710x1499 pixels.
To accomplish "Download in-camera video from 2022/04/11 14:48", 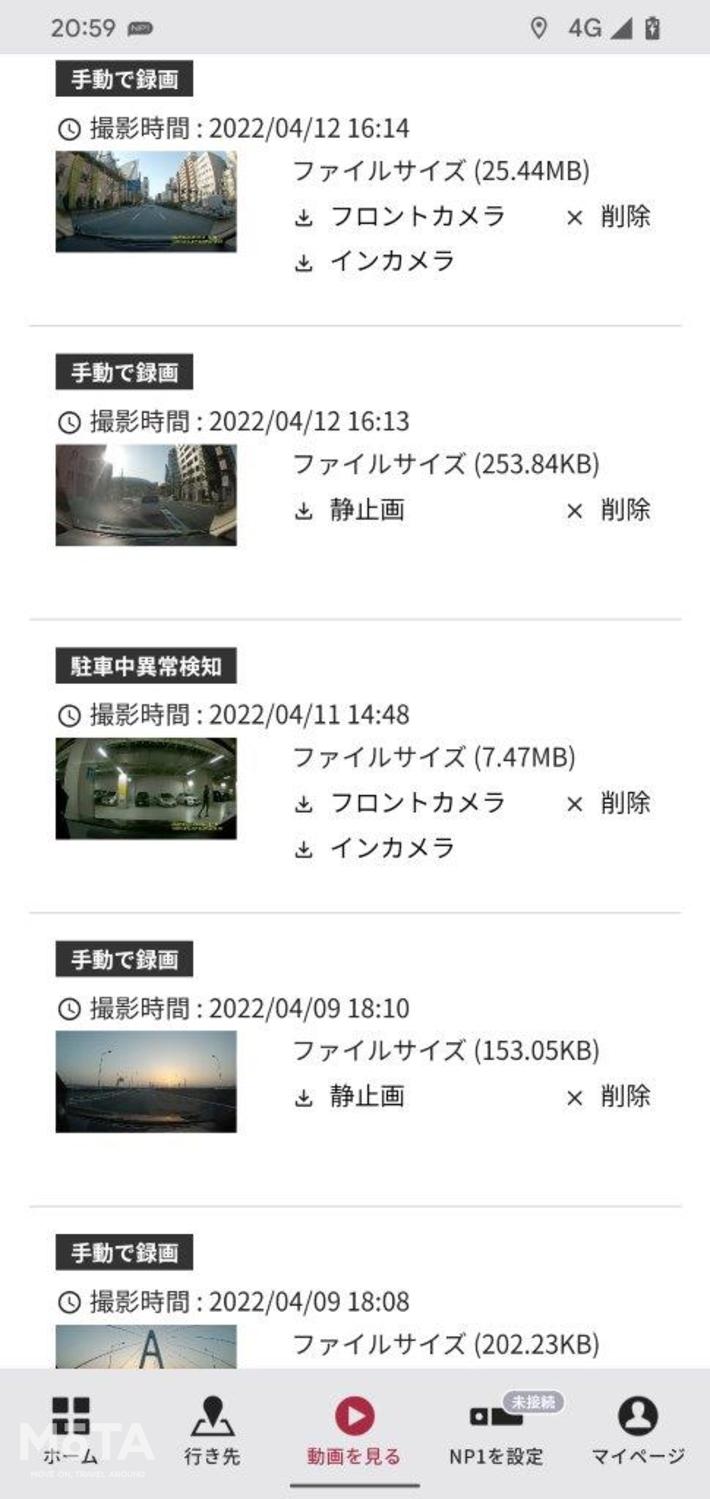I will [375, 849].
